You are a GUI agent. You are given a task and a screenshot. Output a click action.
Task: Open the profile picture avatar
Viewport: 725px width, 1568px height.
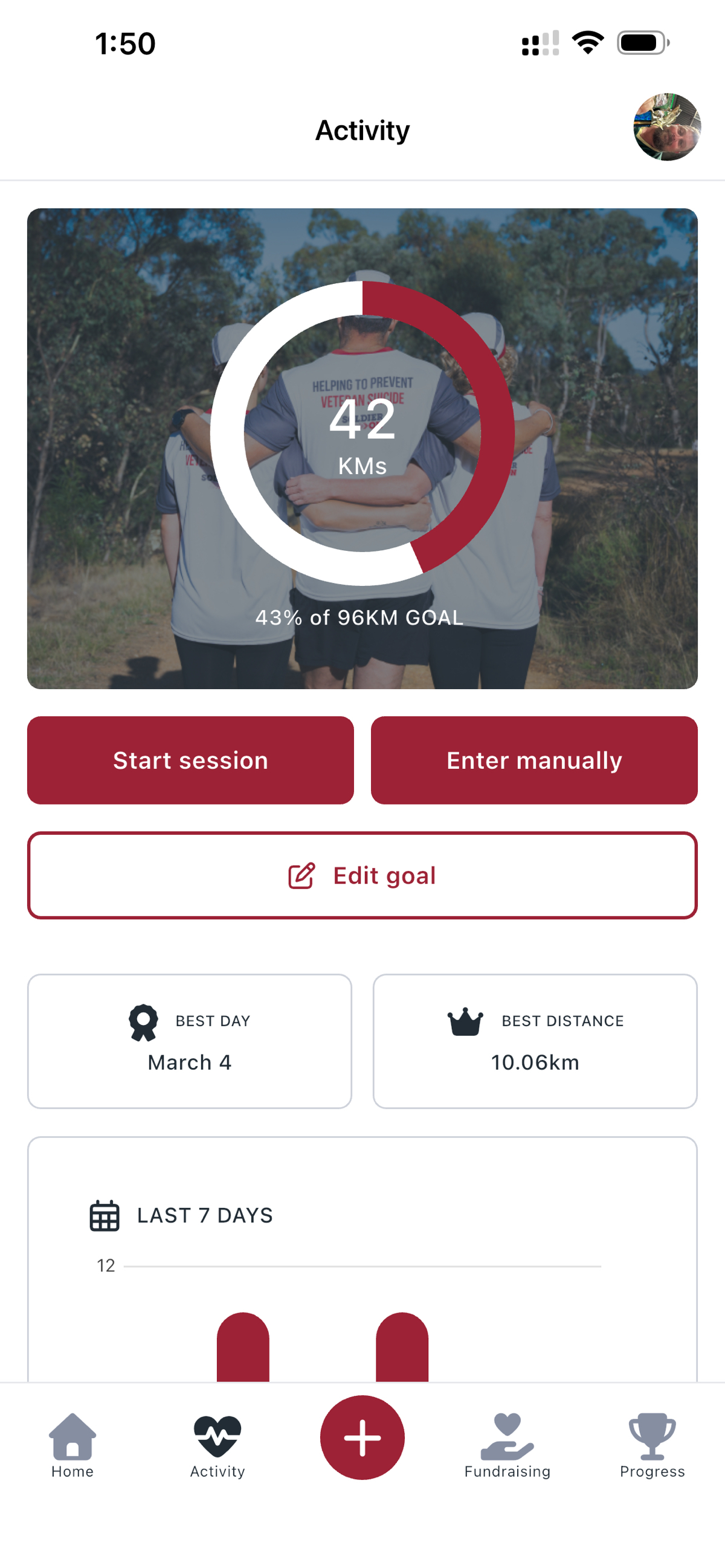(x=666, y=127)
